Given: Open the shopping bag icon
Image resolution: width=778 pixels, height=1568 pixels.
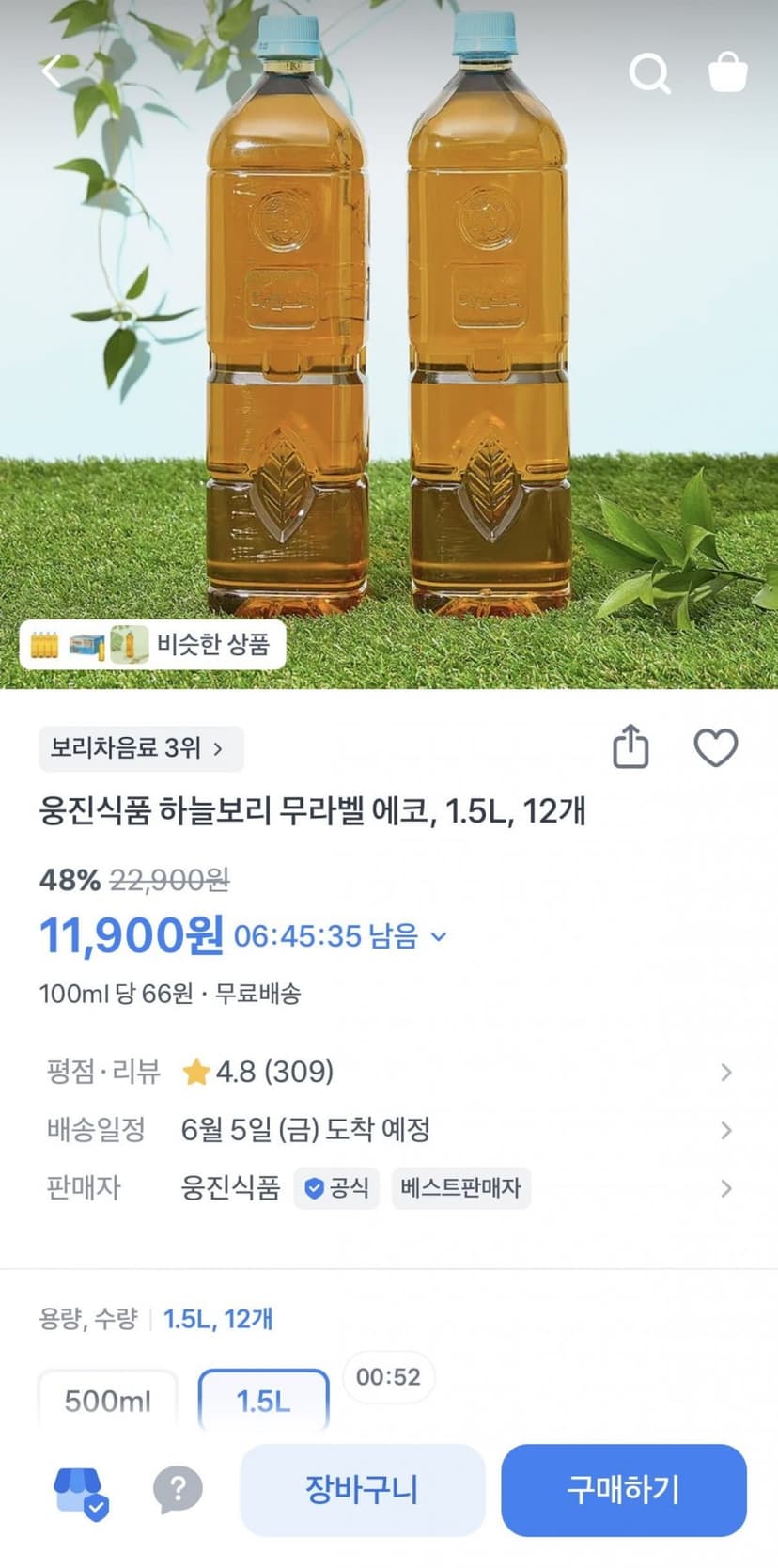Looking at the screenshot, I should [727, 71].
